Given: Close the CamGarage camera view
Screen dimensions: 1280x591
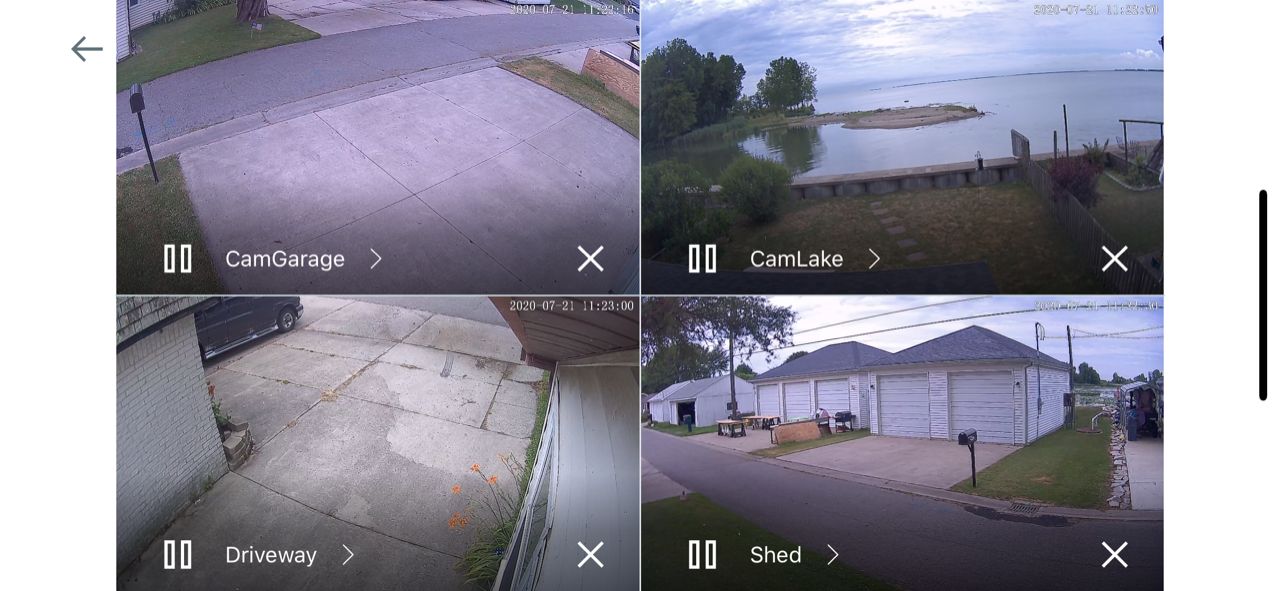Looking at the screenshot, I should [x=590, y=259].
